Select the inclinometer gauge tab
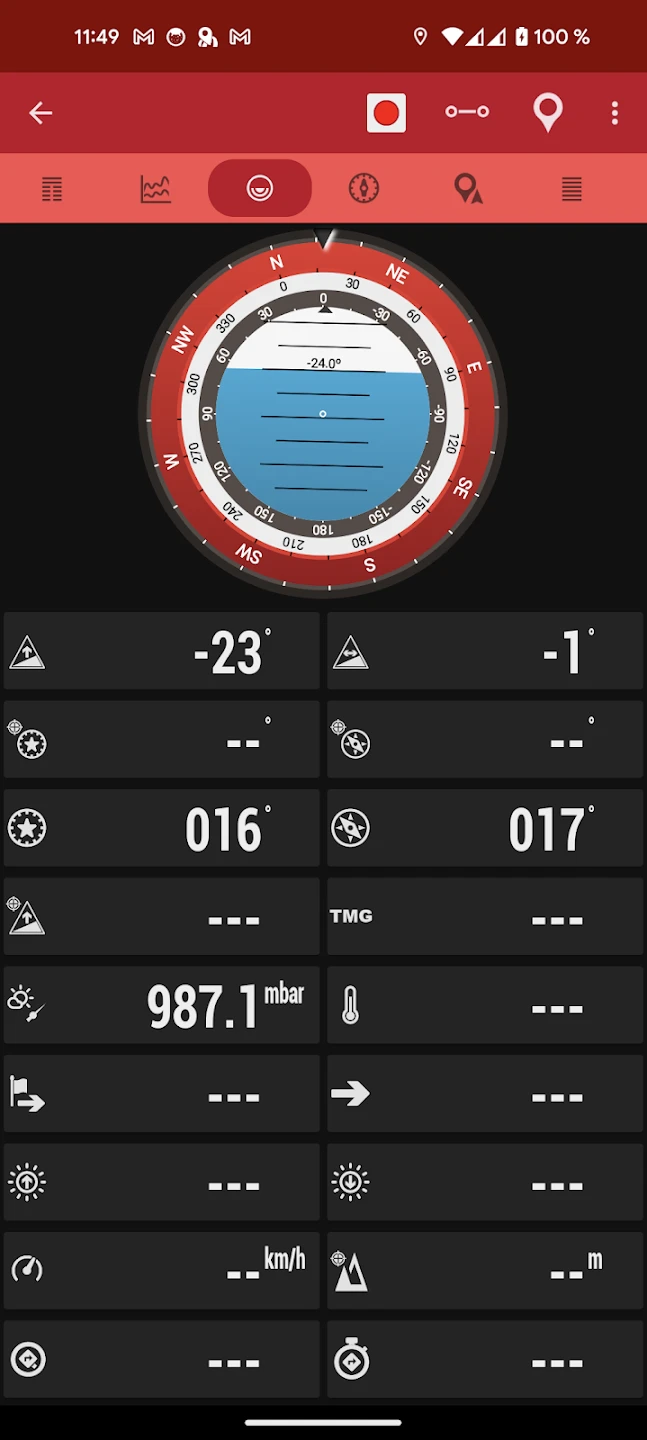Image resolution: width=647 pixels, height=1440 pixels. pos(260,188)
